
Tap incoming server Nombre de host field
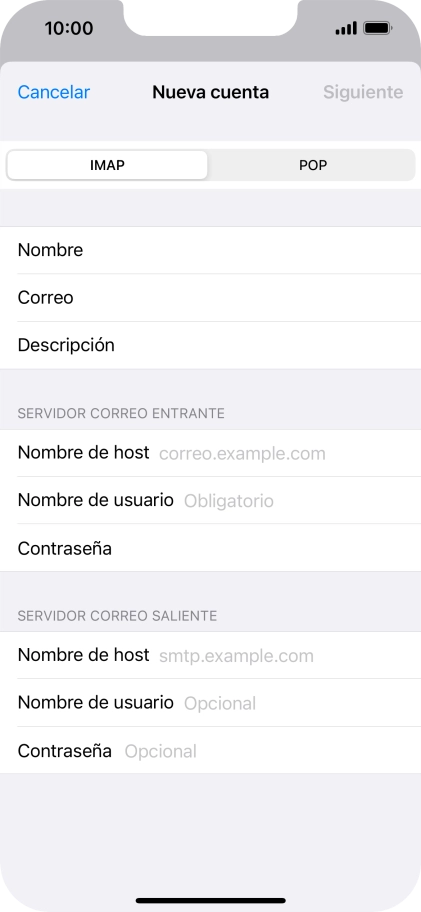pyautogui.click(x=210, y=453)
